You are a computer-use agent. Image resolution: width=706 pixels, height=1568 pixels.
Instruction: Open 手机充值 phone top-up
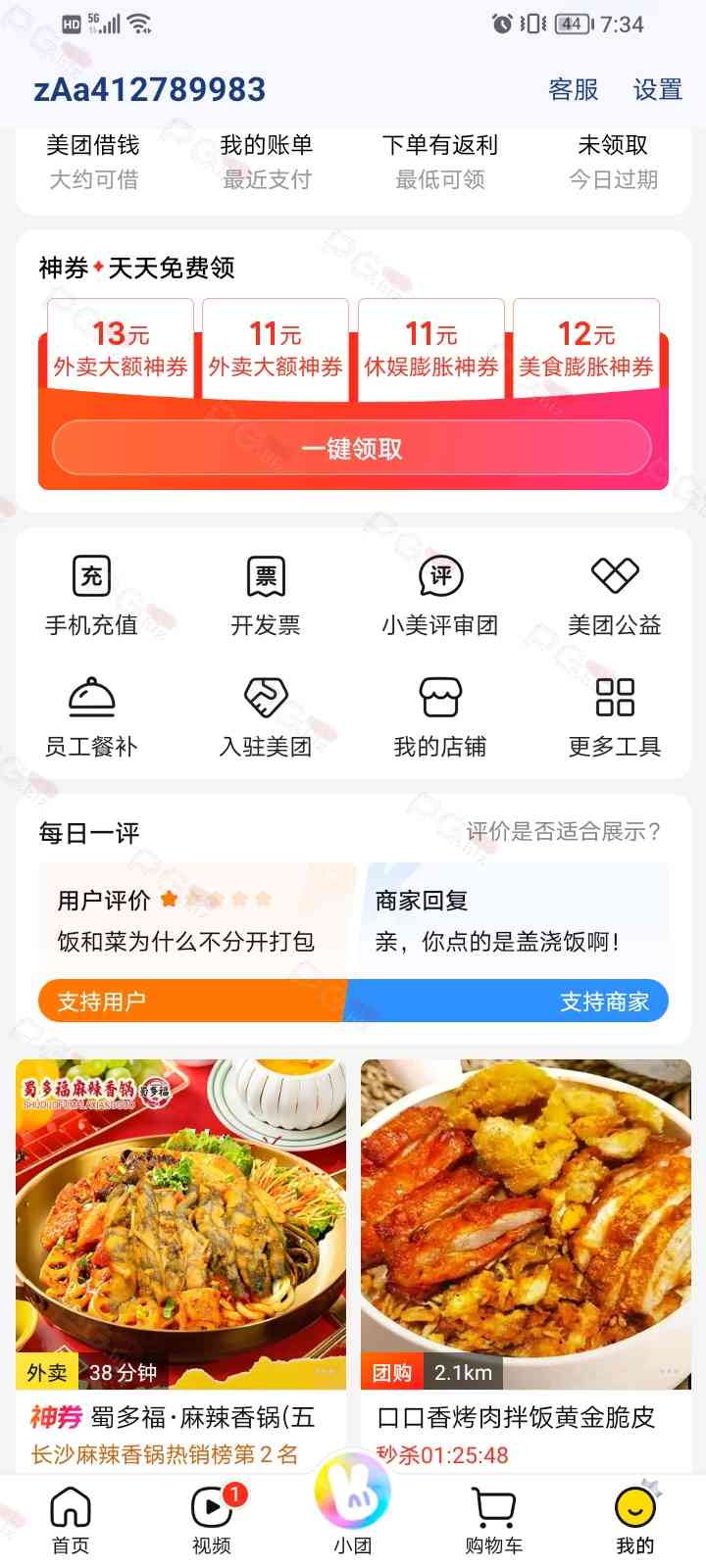[x=91, y=596]
